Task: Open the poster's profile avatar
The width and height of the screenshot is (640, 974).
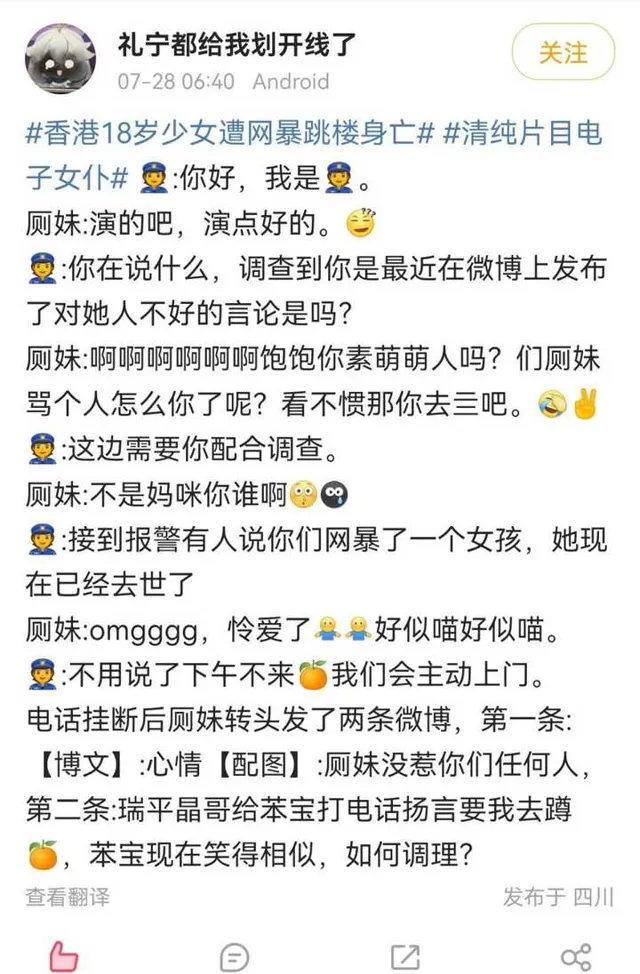Action: [61, 57]
